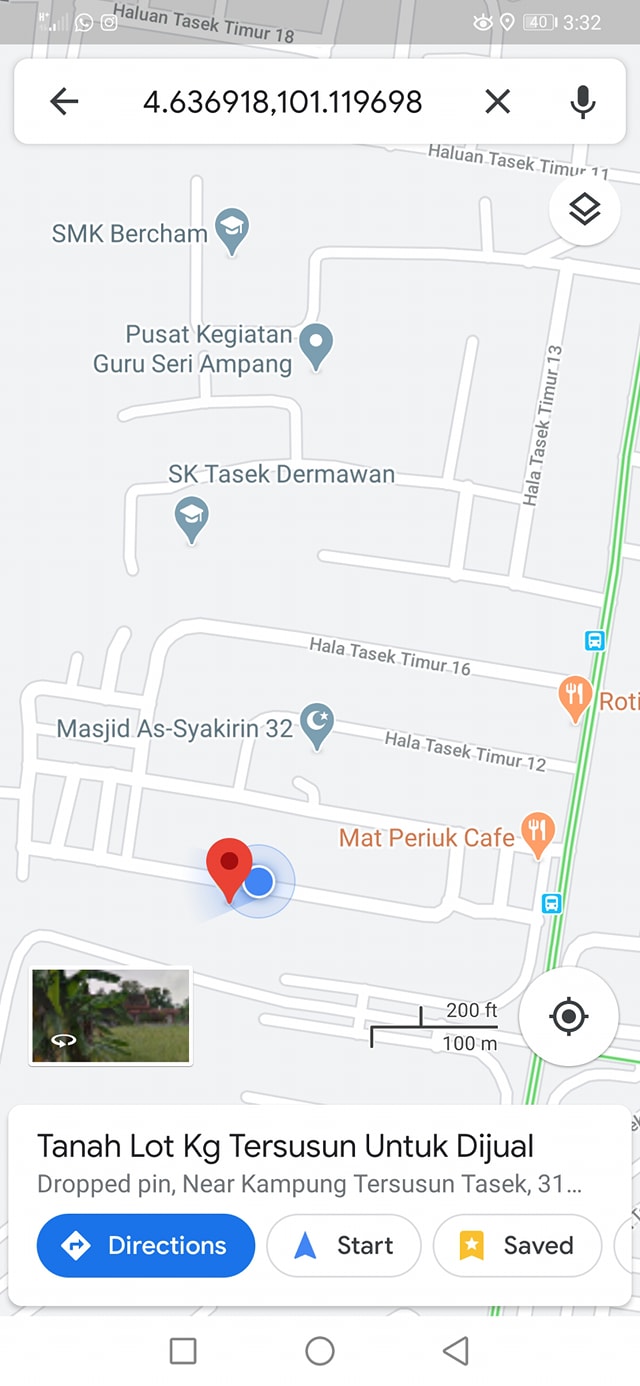
Task: Go to the phone's home screen
Action: point(320,1351)
